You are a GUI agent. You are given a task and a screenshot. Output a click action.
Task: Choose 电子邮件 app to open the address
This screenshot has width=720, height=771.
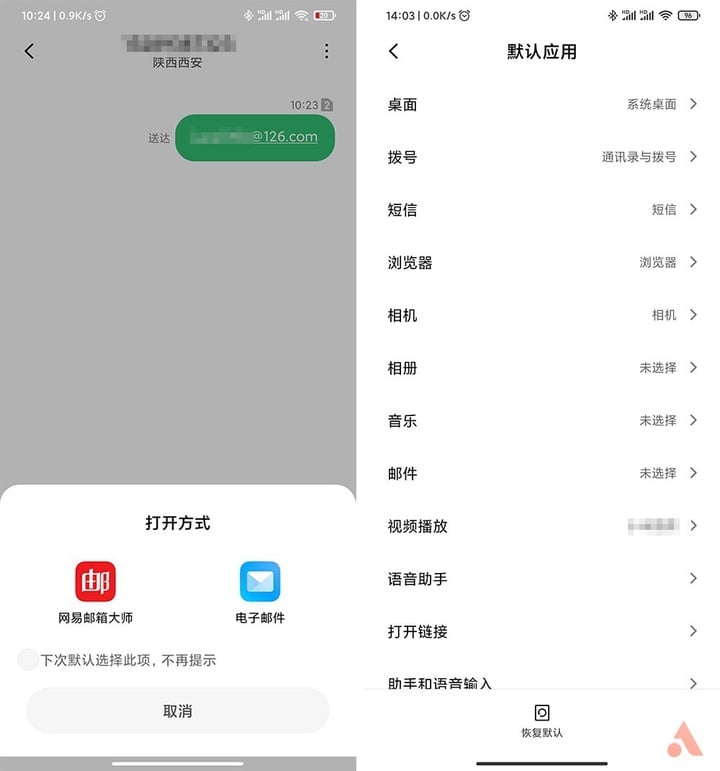click(260, 582)
